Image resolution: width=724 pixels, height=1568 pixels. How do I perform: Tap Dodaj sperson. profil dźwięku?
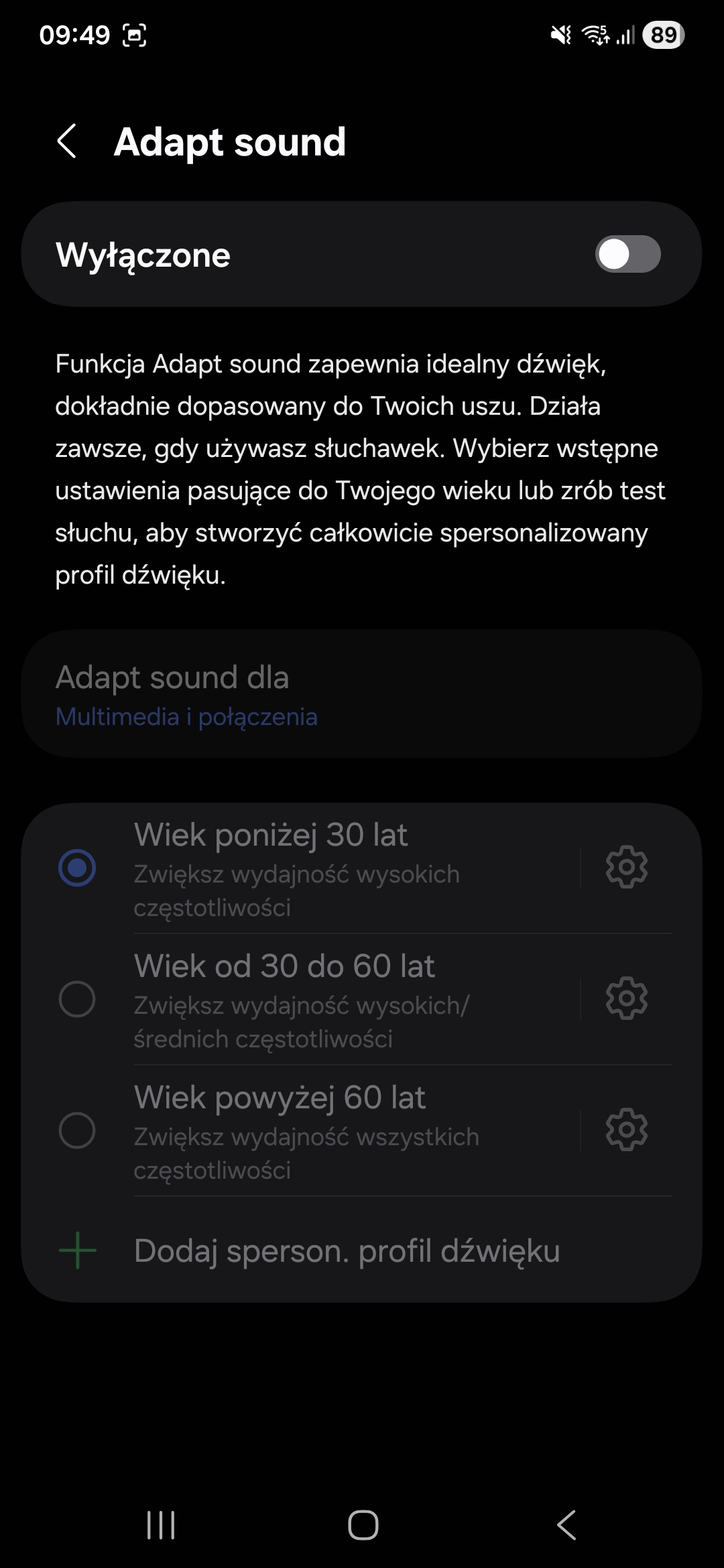(347, 1250)
